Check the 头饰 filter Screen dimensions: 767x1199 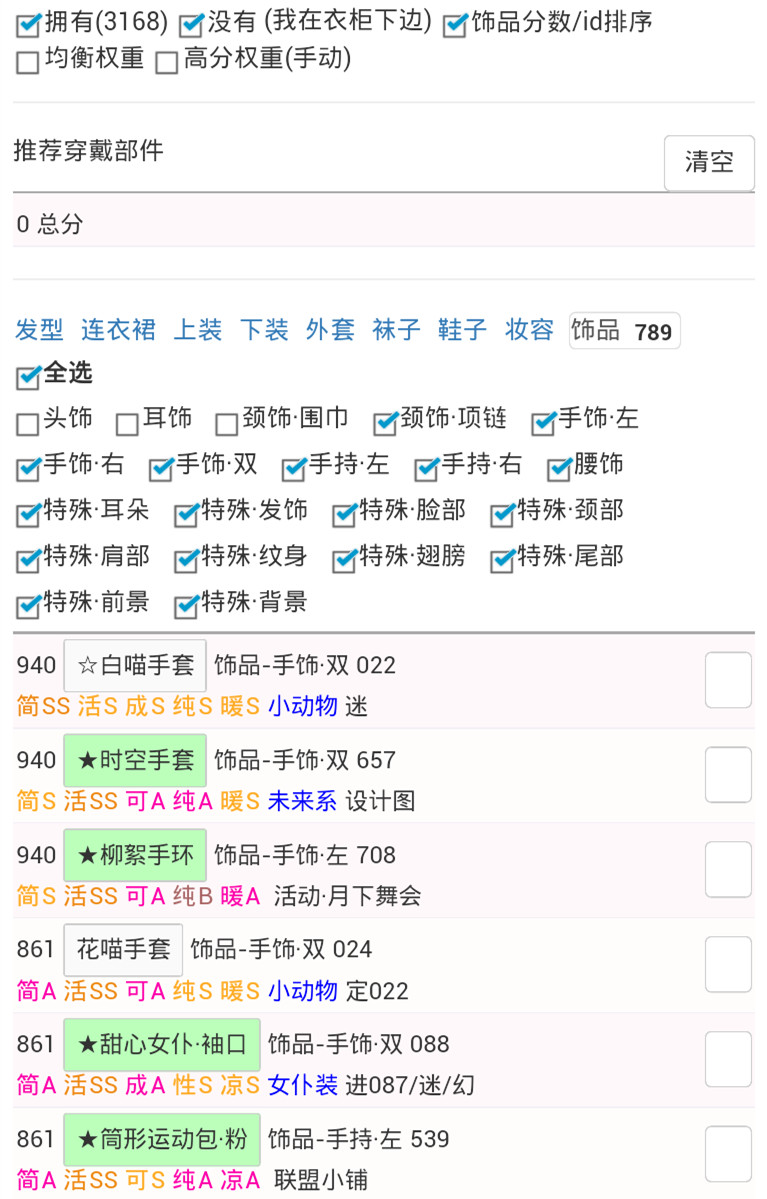pos(28,424)
